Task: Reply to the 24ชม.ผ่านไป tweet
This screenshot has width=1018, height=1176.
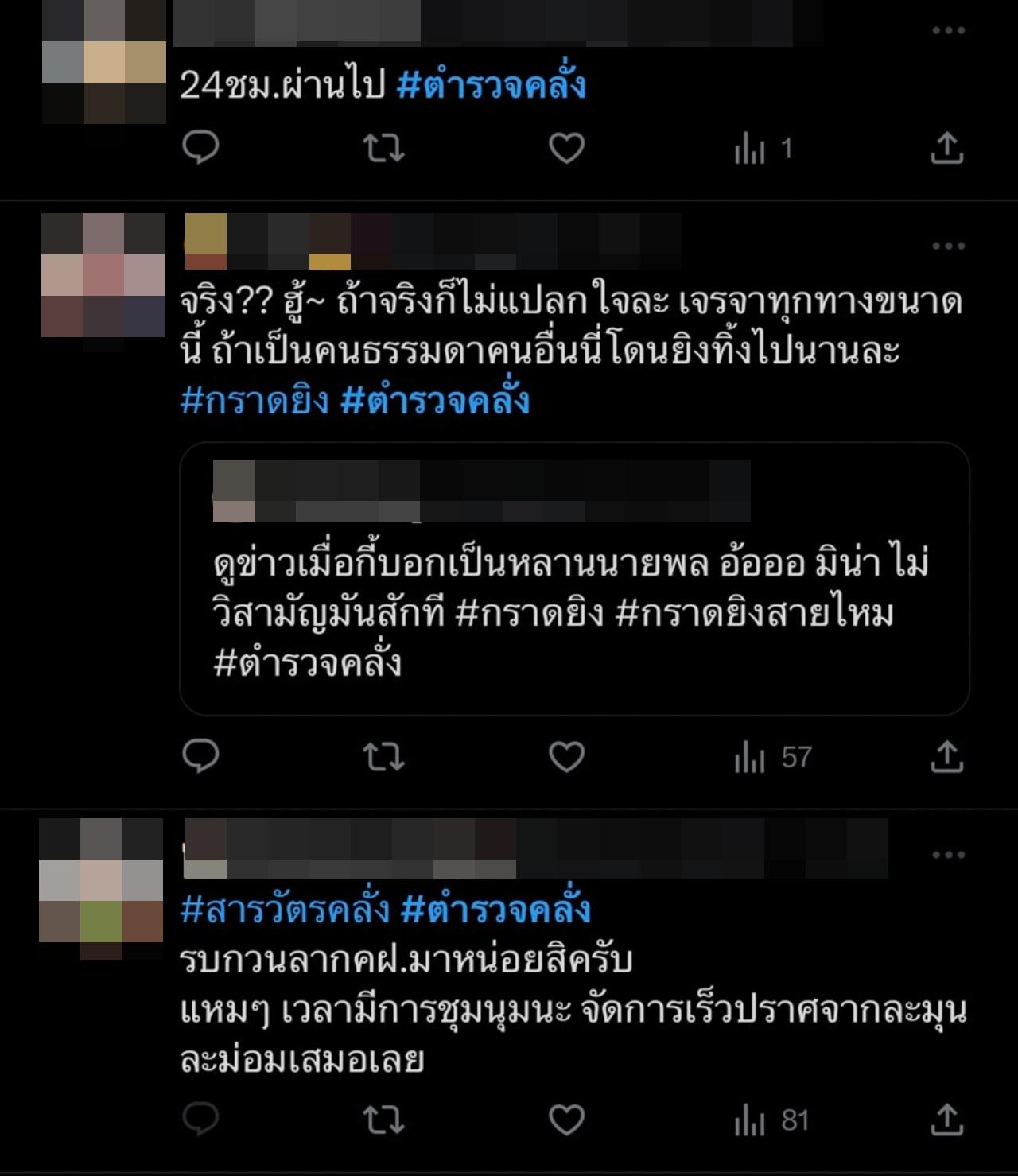Action: [x=200, y=148]
